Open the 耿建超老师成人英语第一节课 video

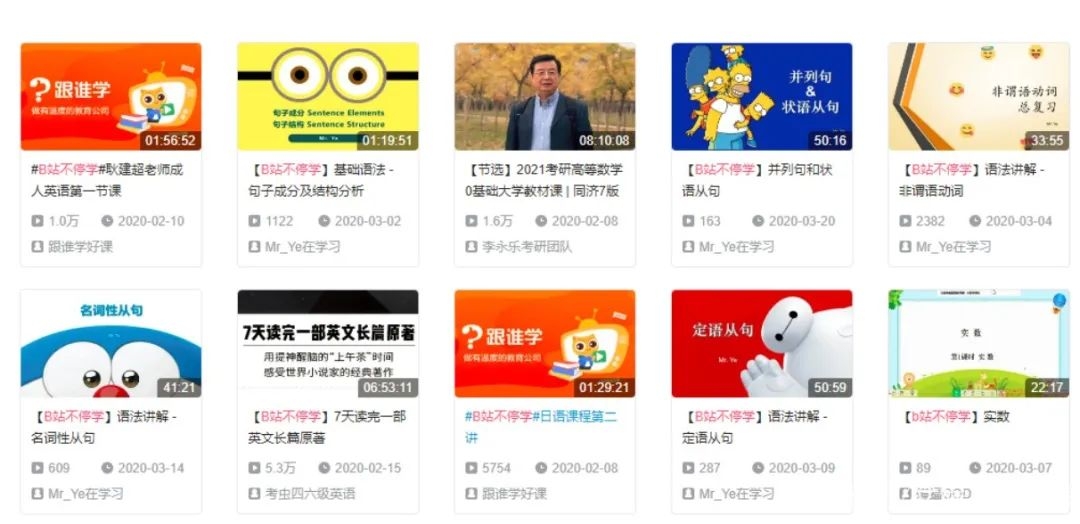coord(110,96)
